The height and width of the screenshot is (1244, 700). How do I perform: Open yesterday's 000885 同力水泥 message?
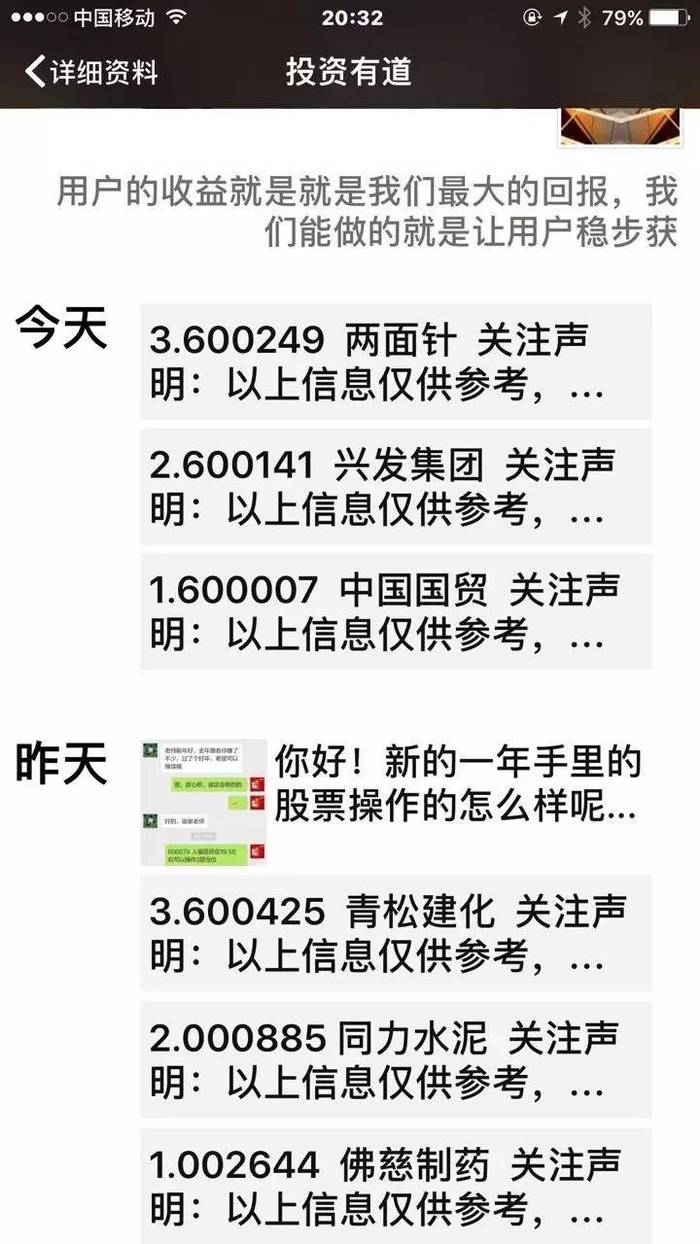tap(395, 1059)
